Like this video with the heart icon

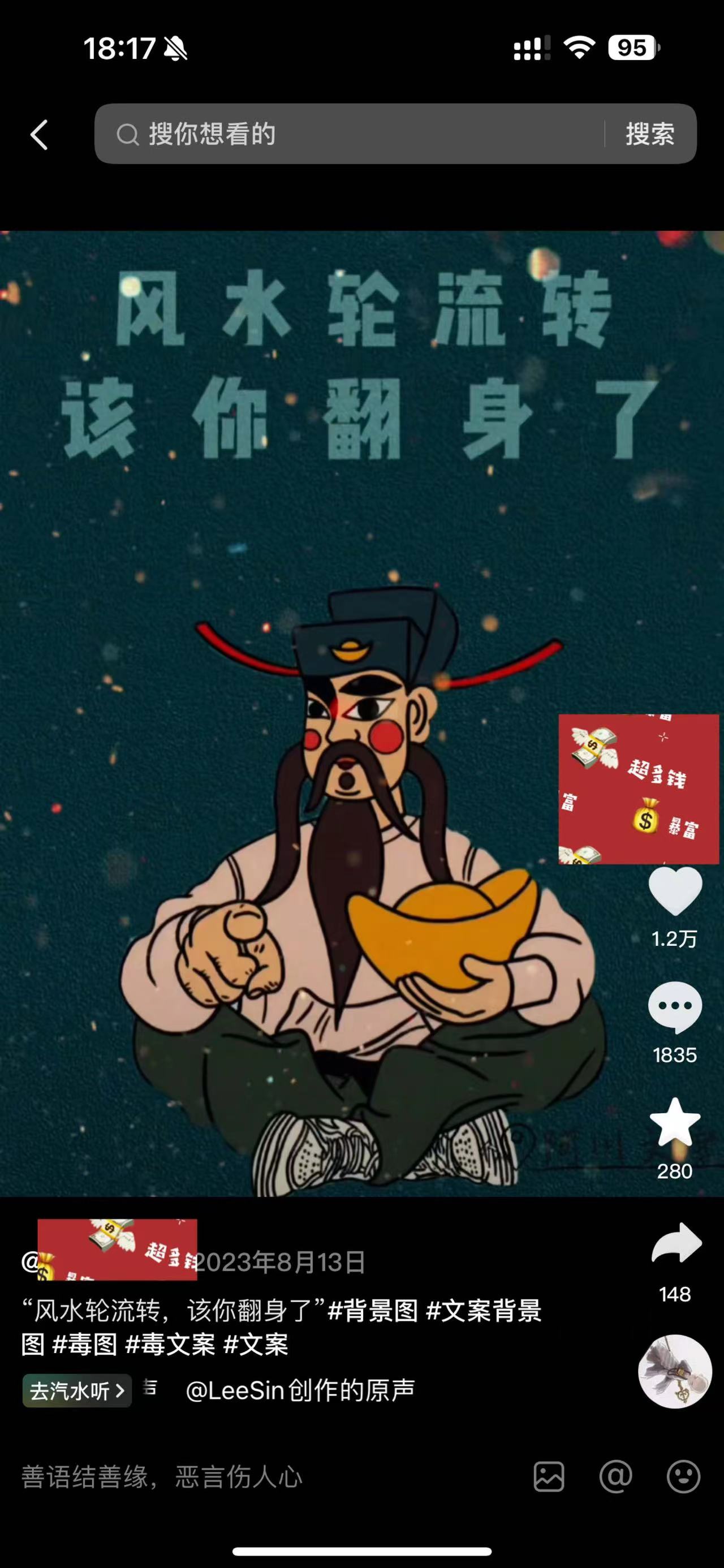[675, 891]
